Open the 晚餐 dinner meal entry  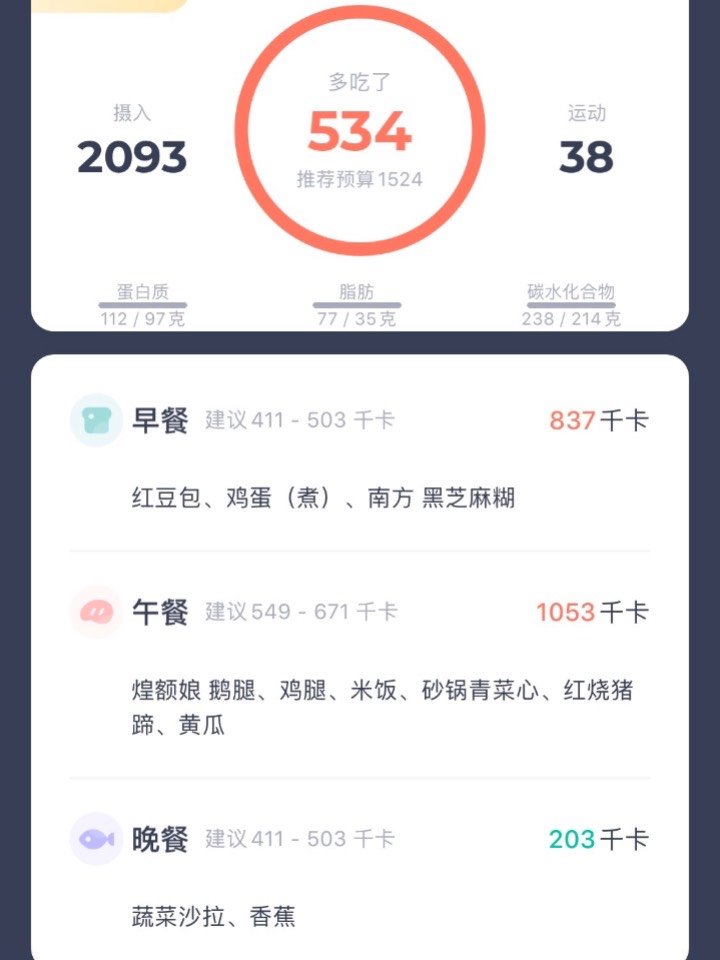[160, 839]
